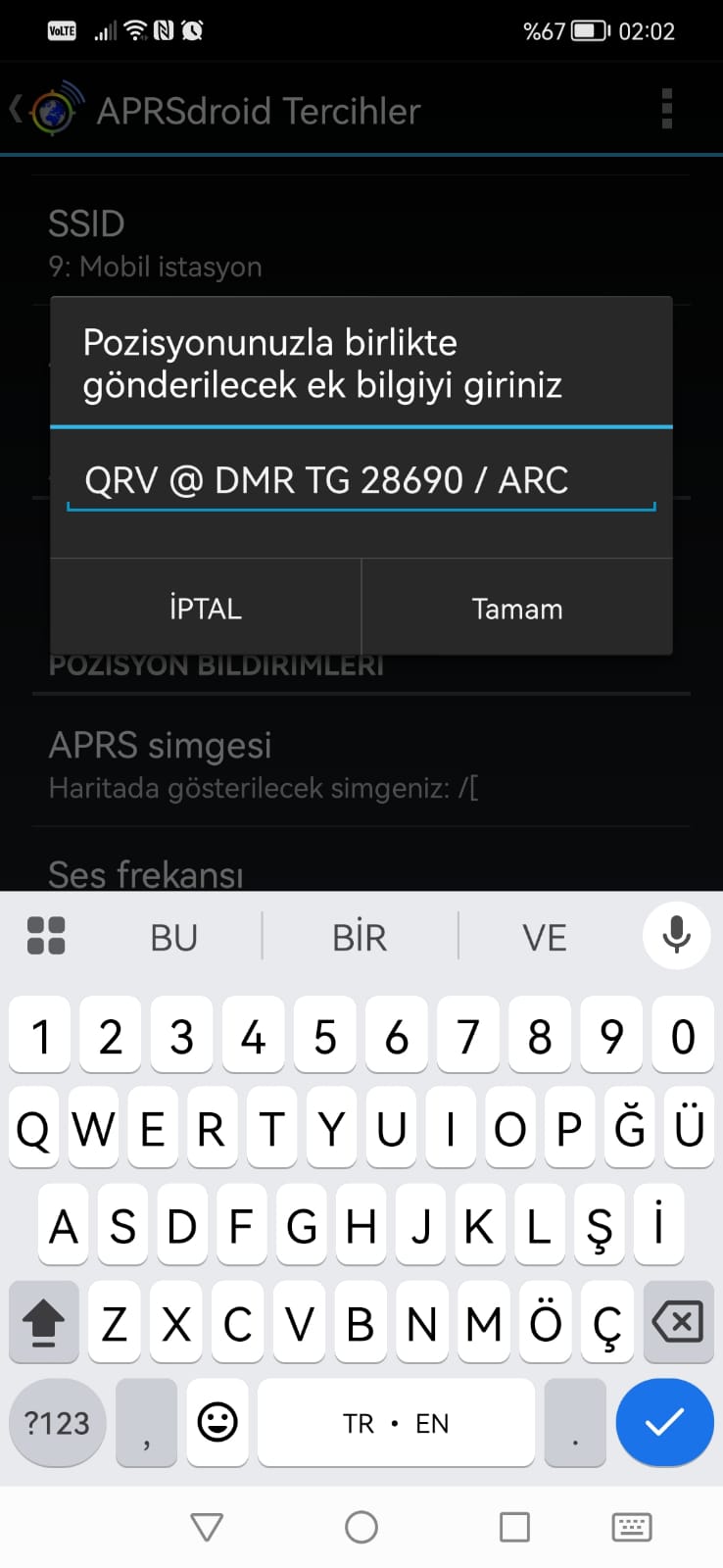Image resolution: width=723 pixels, height=1568 pixels.
Task: Cancel the dialog with İPTAL
Action: click(206, 608)
